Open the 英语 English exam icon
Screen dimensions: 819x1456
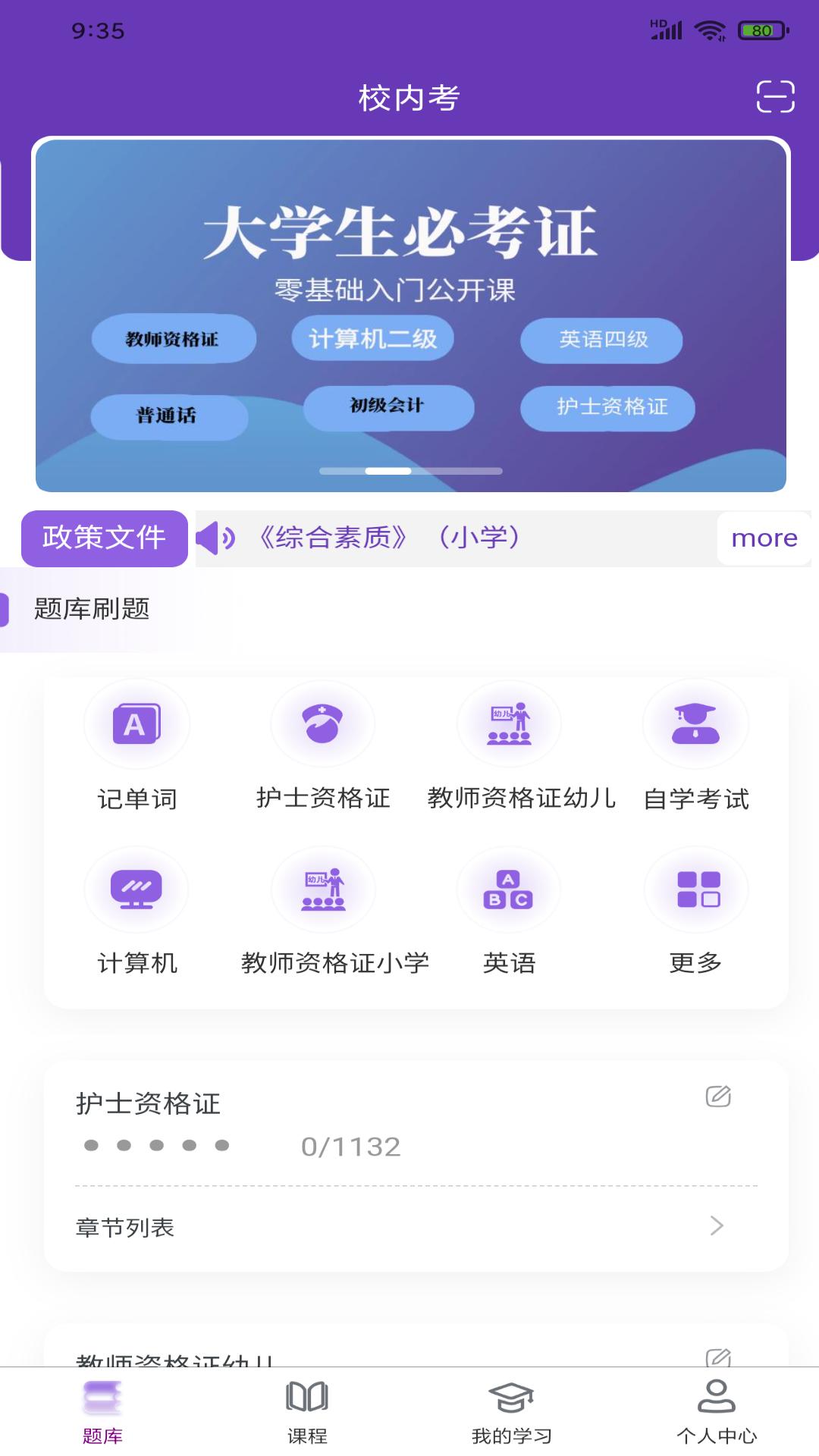click(510, 890)
